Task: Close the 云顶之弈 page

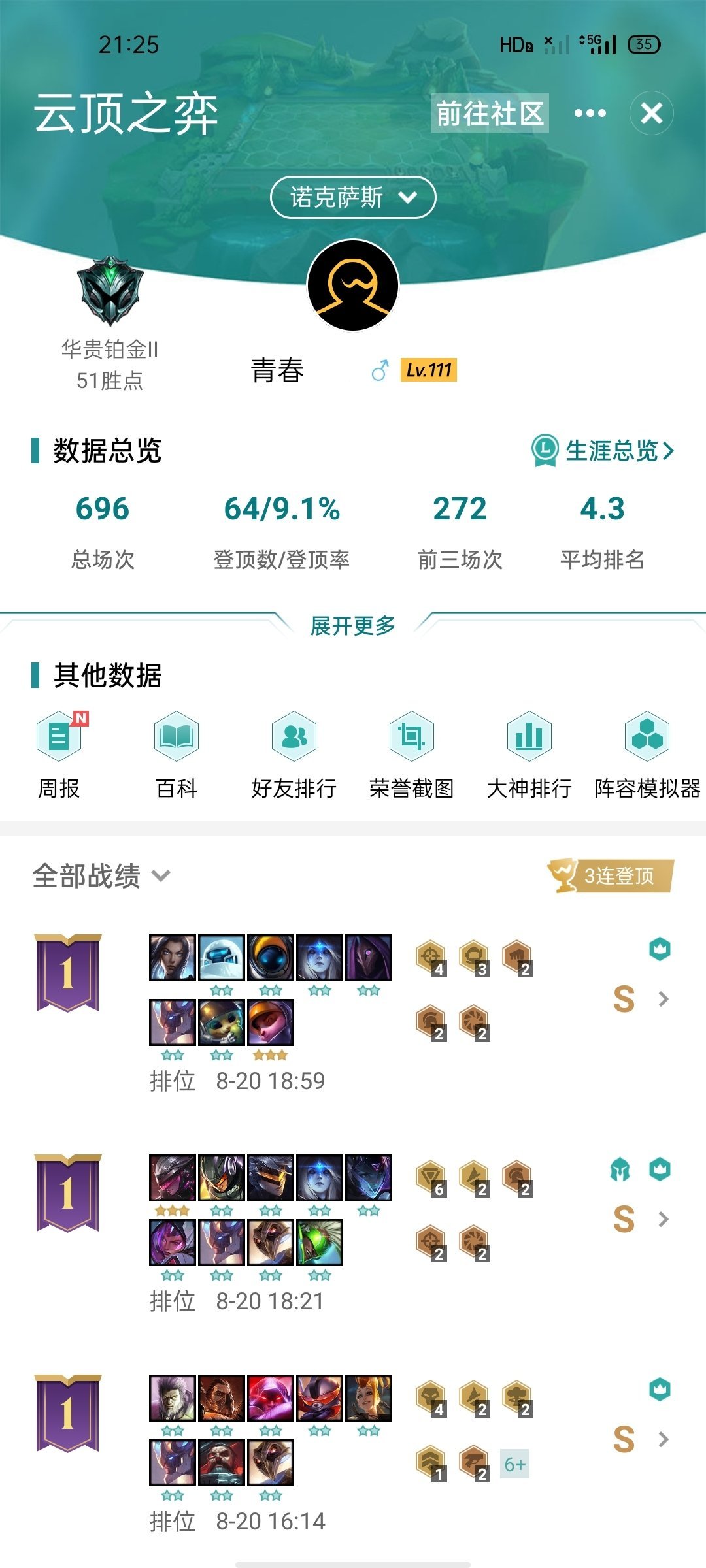Action: (651, 113)
